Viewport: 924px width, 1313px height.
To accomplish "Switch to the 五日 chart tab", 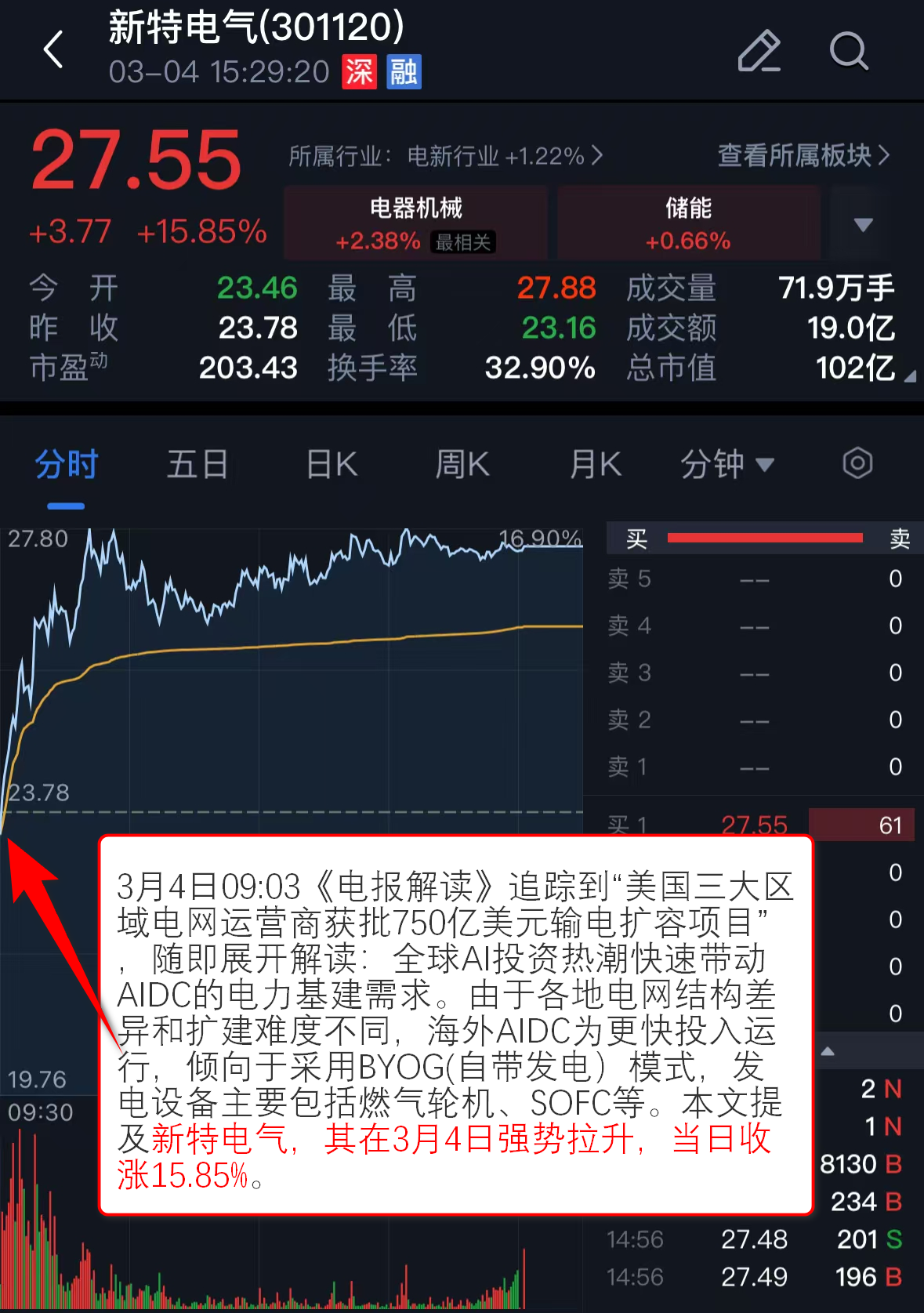I will tap(197, 465).
